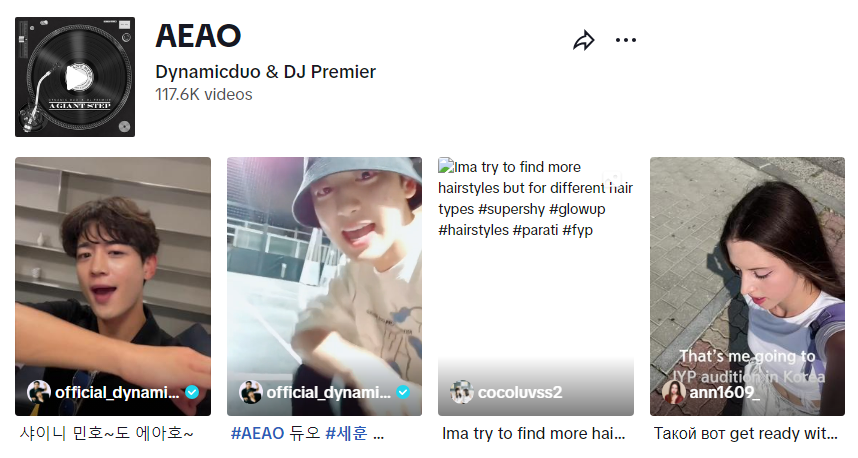Tap the #AEAO hashtag link

pos(257,434)
